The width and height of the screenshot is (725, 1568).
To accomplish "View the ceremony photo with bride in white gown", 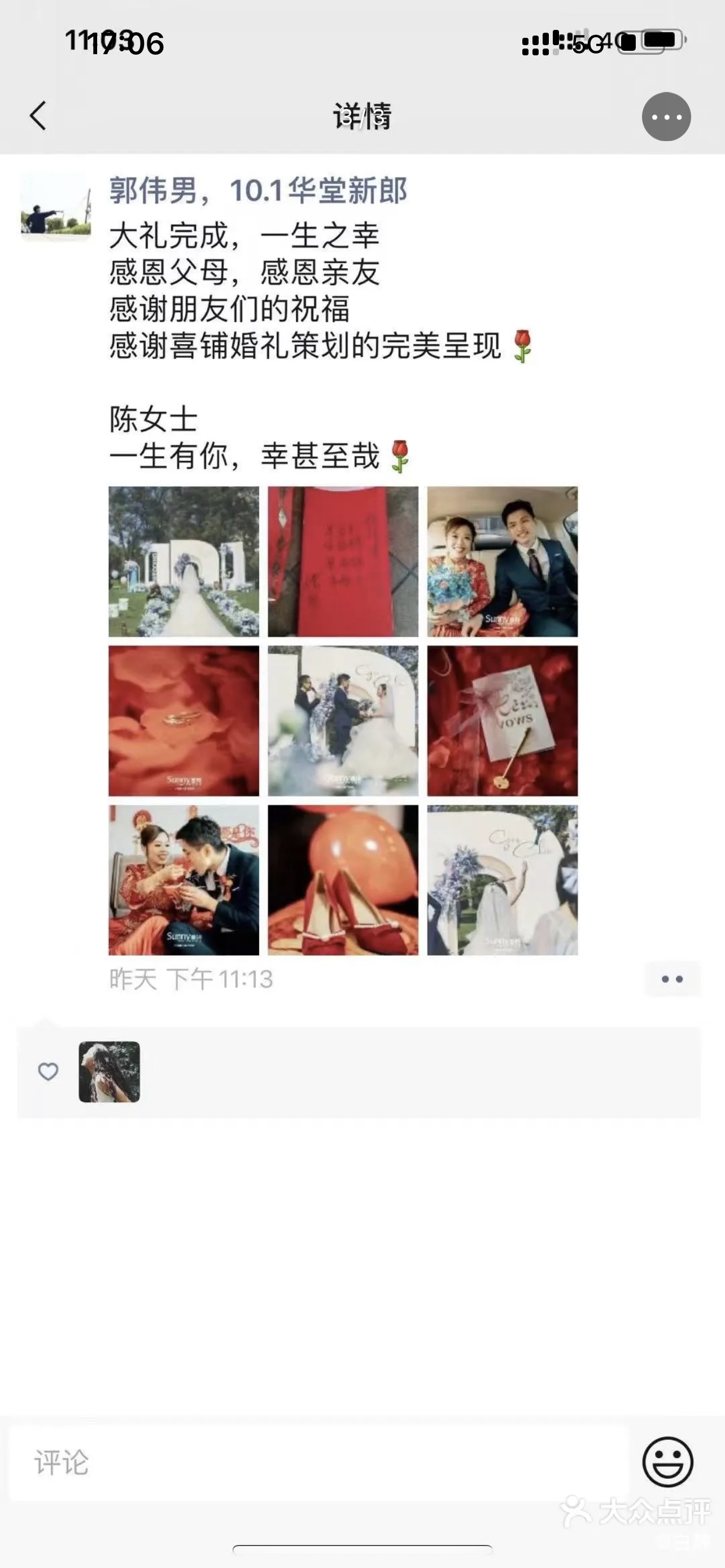I will click(x=343, y=721).
